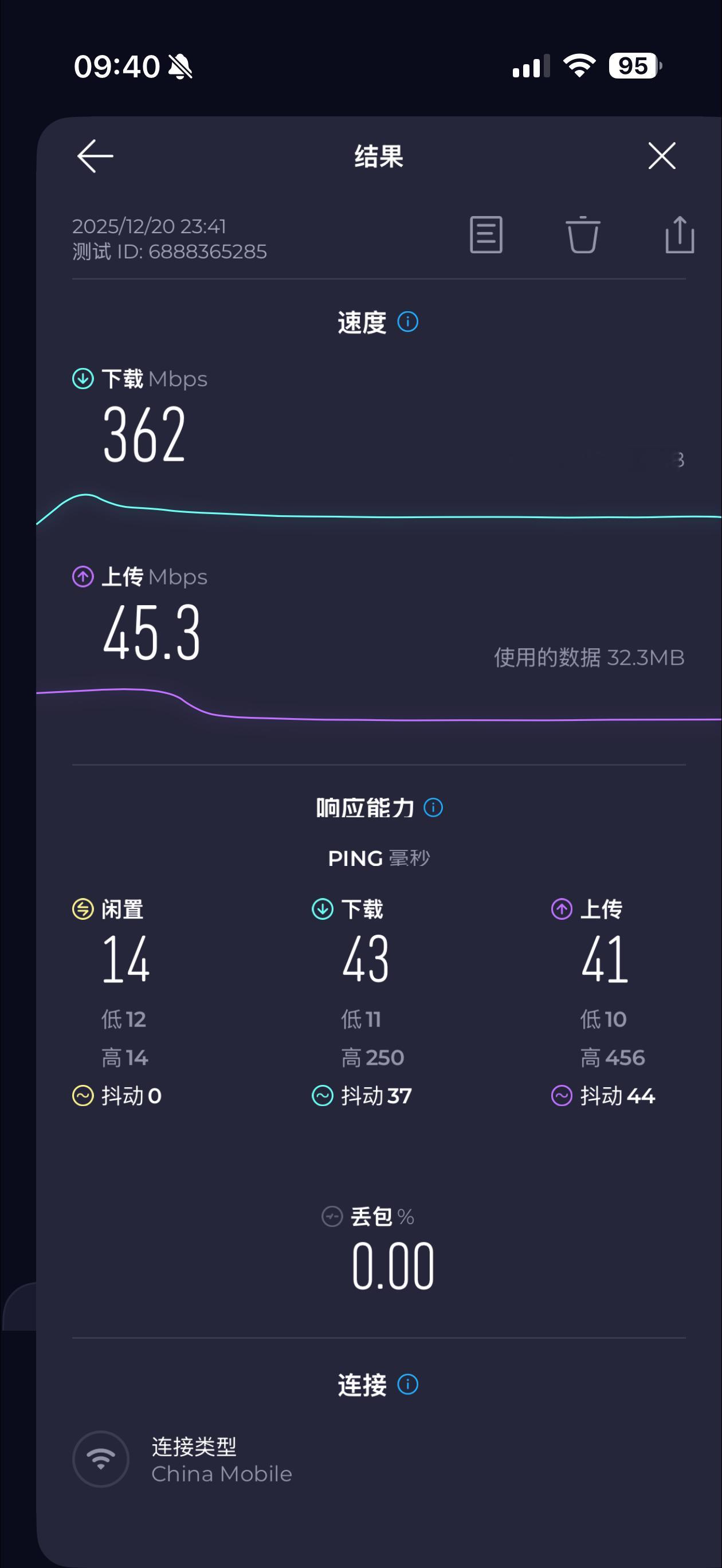The height and width of the screenshot is (1568, 722).
Task: Tap the 结果 title at the top
Action: [x=379, y=156]
